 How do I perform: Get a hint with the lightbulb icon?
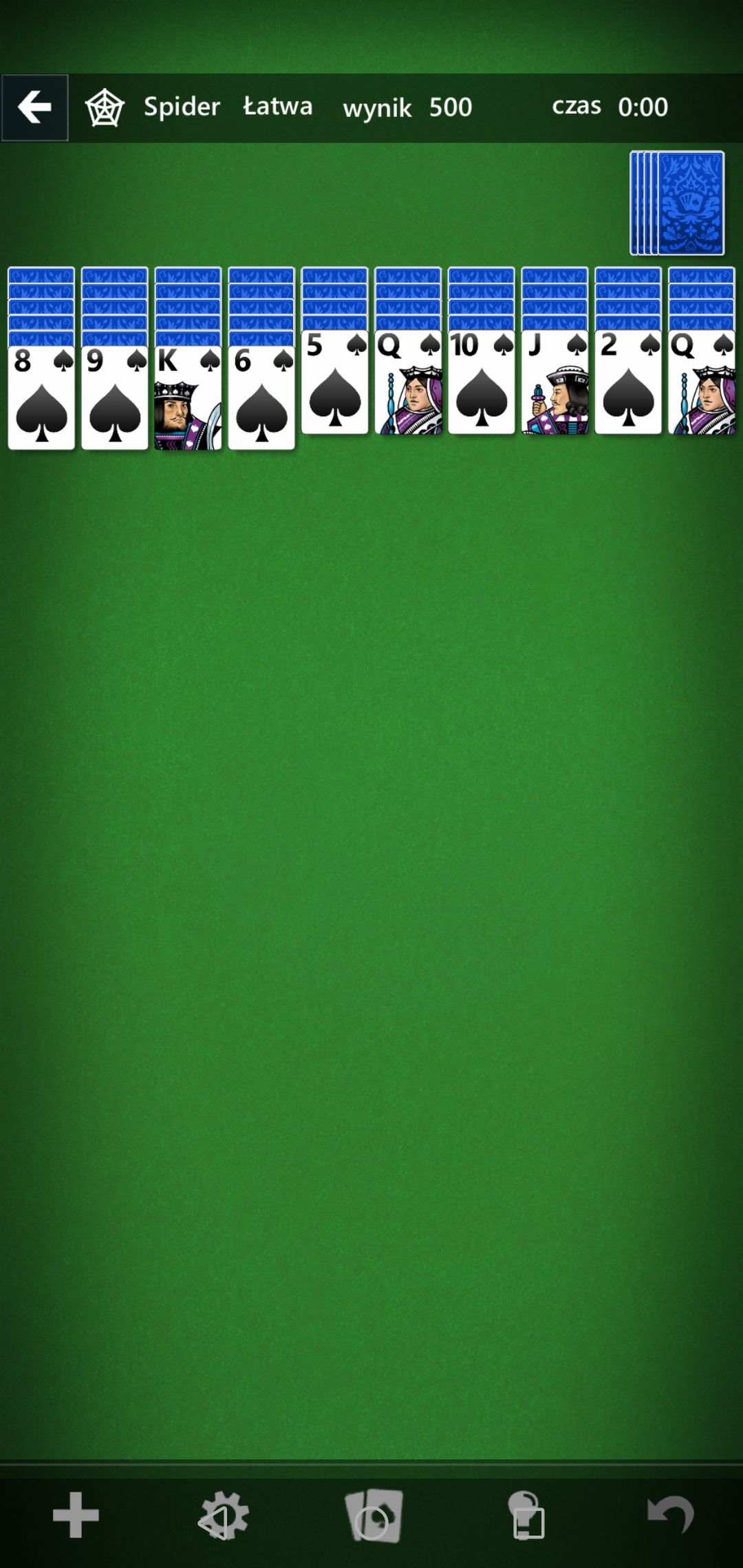[x=528, y=1515]
